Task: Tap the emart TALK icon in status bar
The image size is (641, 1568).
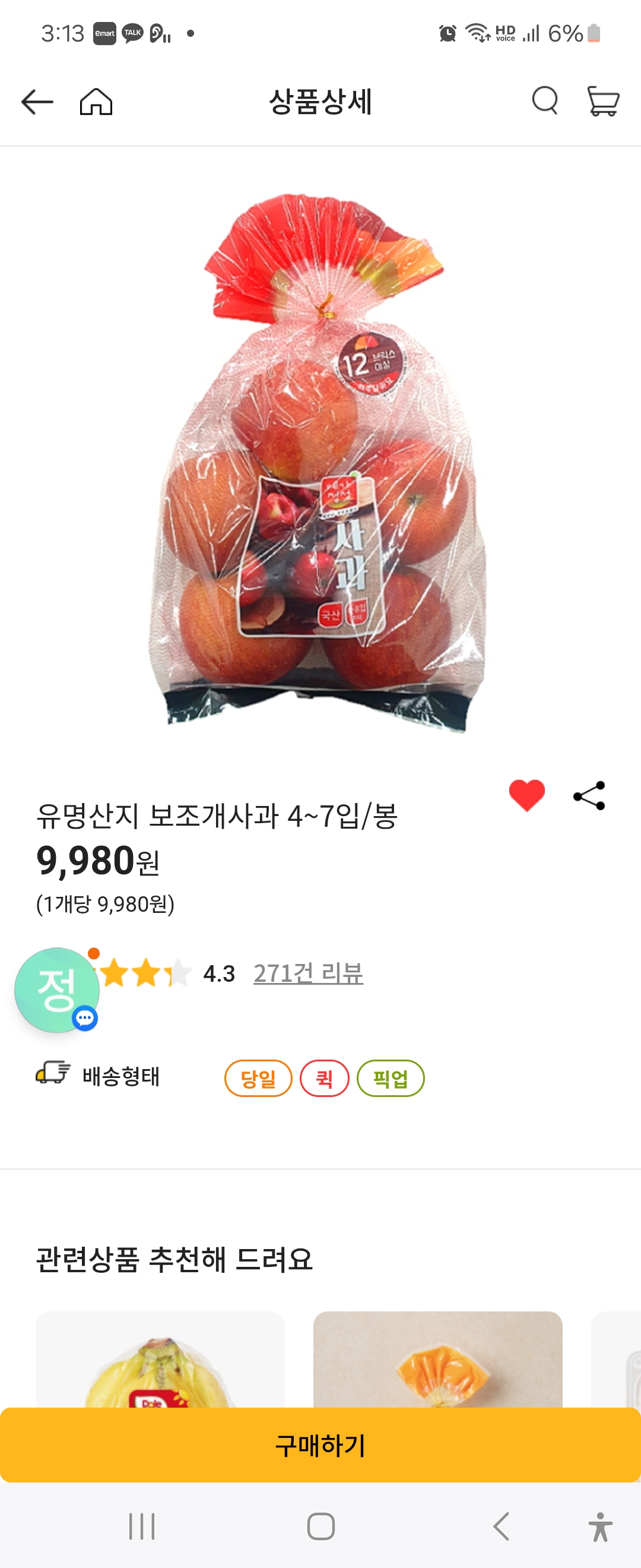Action: point(103,34)
